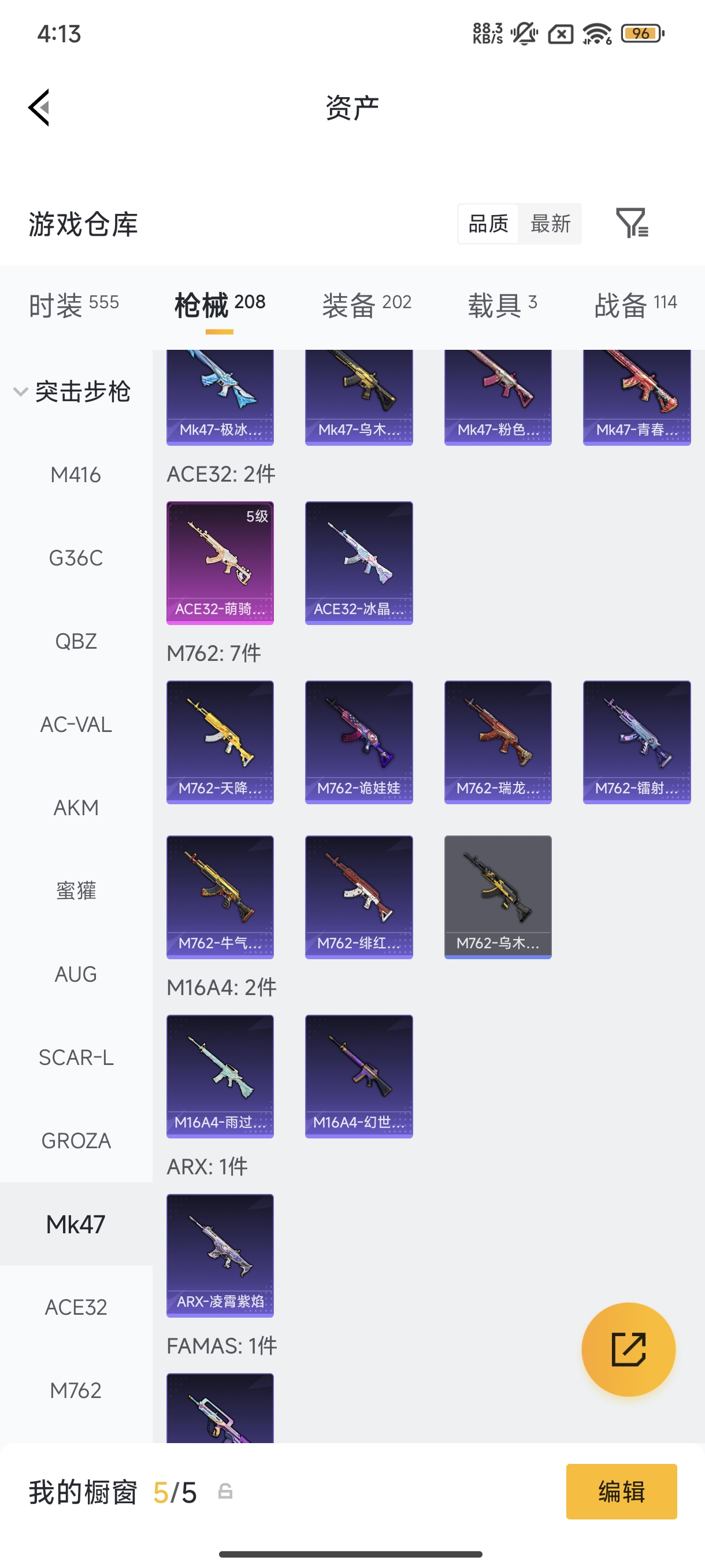This screenshot has width=705, height=1568.
Task: Switch to the 时装 tab
Action: coord(73,304)
